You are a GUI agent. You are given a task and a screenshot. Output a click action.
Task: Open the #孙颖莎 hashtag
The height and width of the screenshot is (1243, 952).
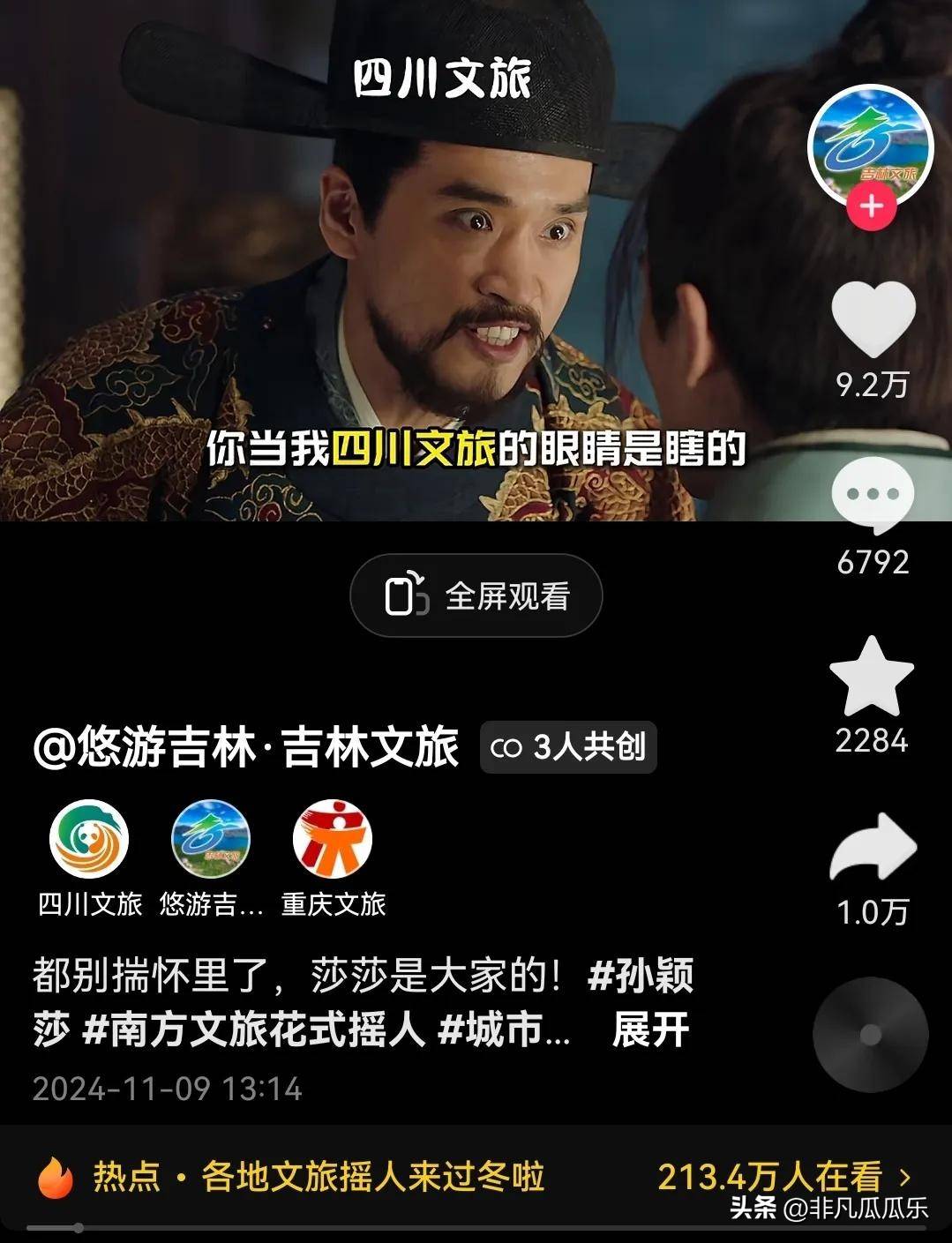coord(641,976)
